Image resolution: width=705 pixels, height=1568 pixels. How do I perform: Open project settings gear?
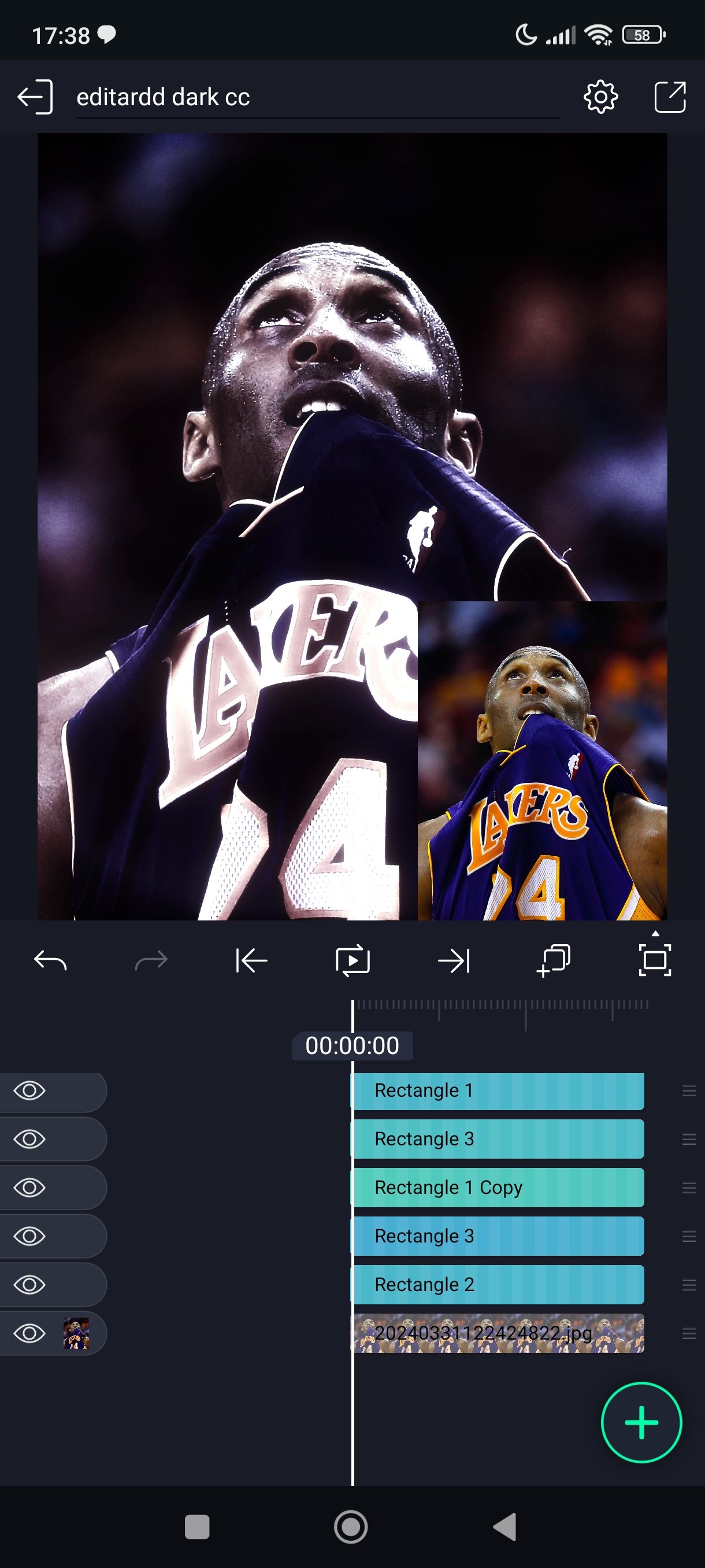[x=600, y=97]
